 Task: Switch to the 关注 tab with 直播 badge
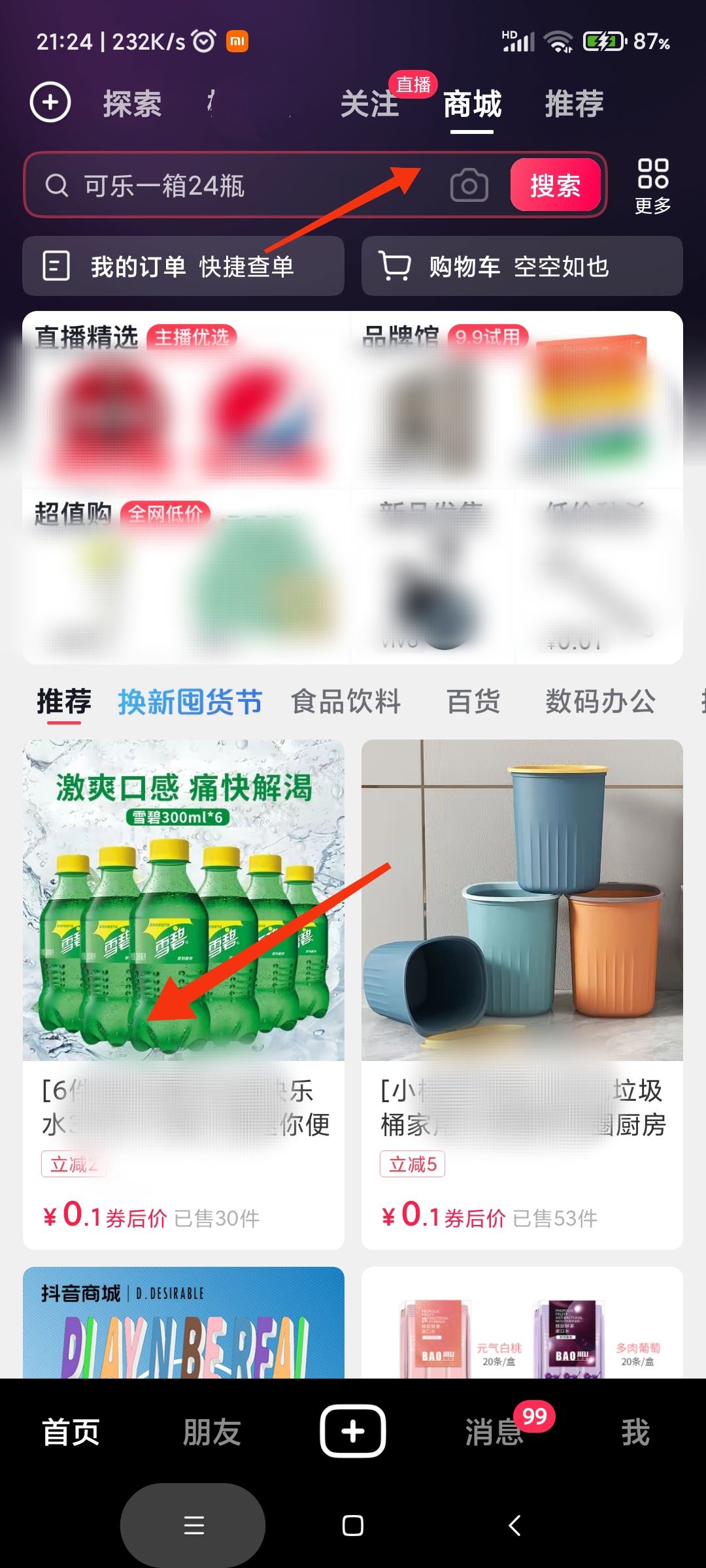[370, 105]
